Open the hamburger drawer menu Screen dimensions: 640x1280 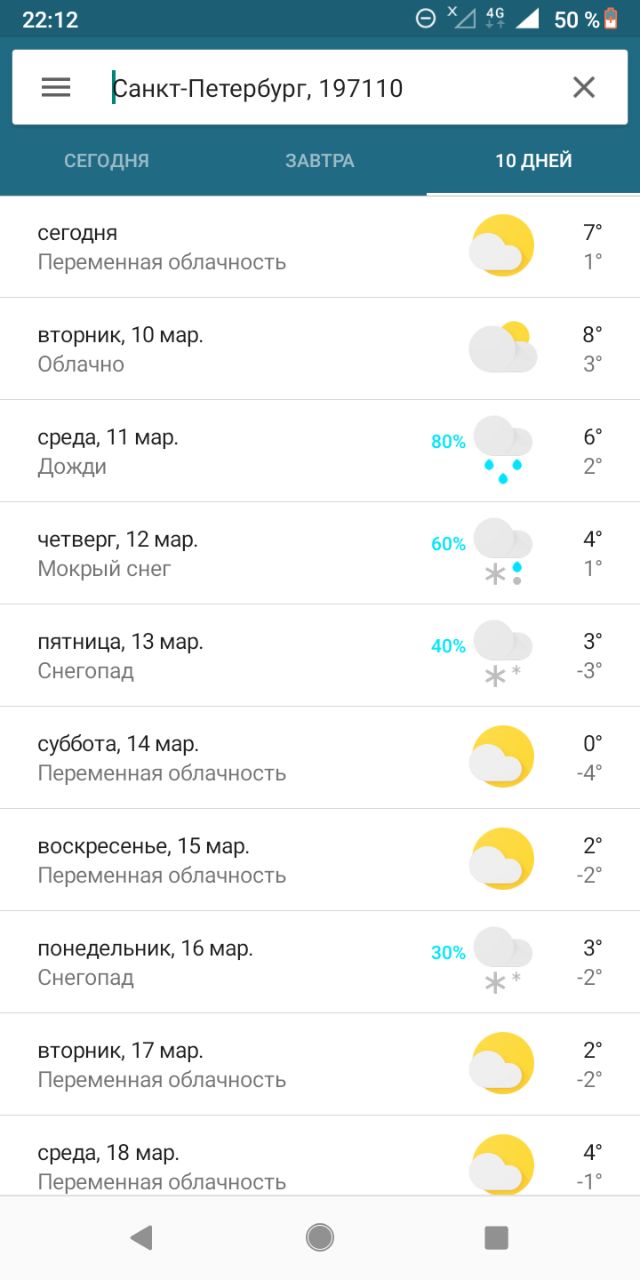56,88
